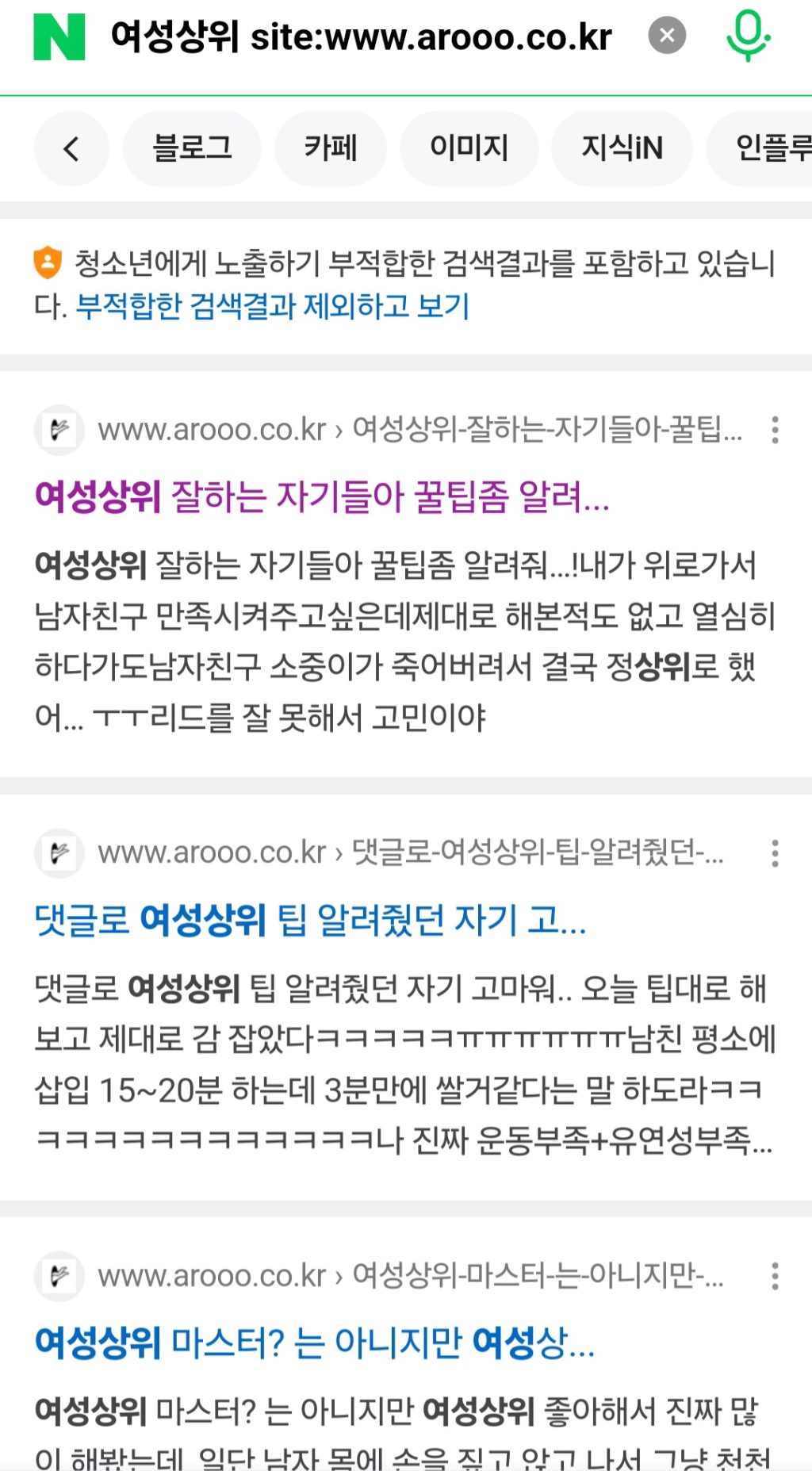The height and width of the screenshot is (1471, 812).
Task: Start voice search with microphone icon
Action: point(747,36)
